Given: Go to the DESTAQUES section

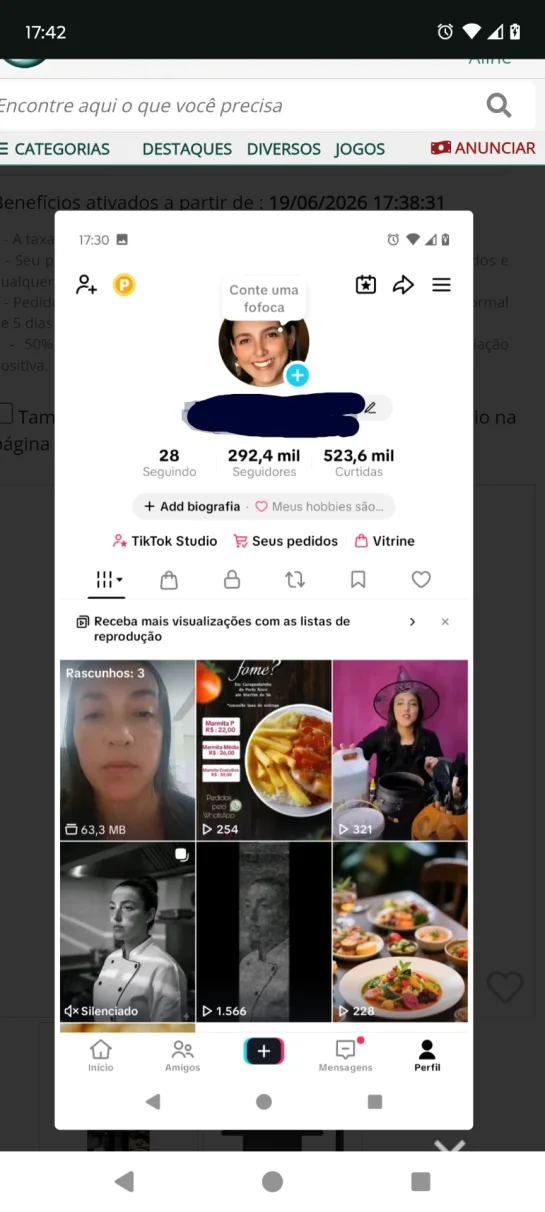Looking at the screenshot, I should click(187, 148).
